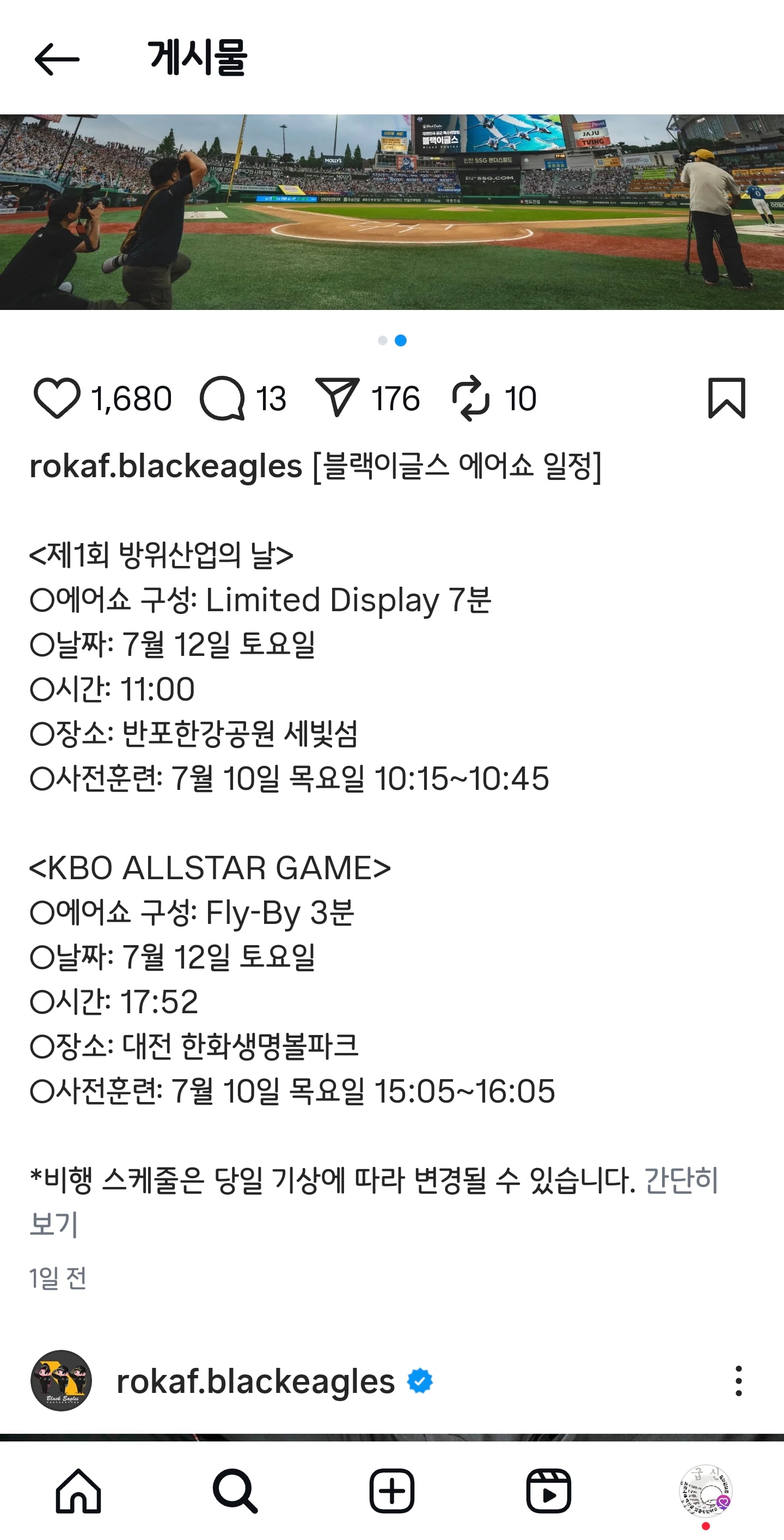The height and width of the screenshot is (1540, 784).
Task: Open rokaf.blackeagles profile from caption username
Action: 166,466
